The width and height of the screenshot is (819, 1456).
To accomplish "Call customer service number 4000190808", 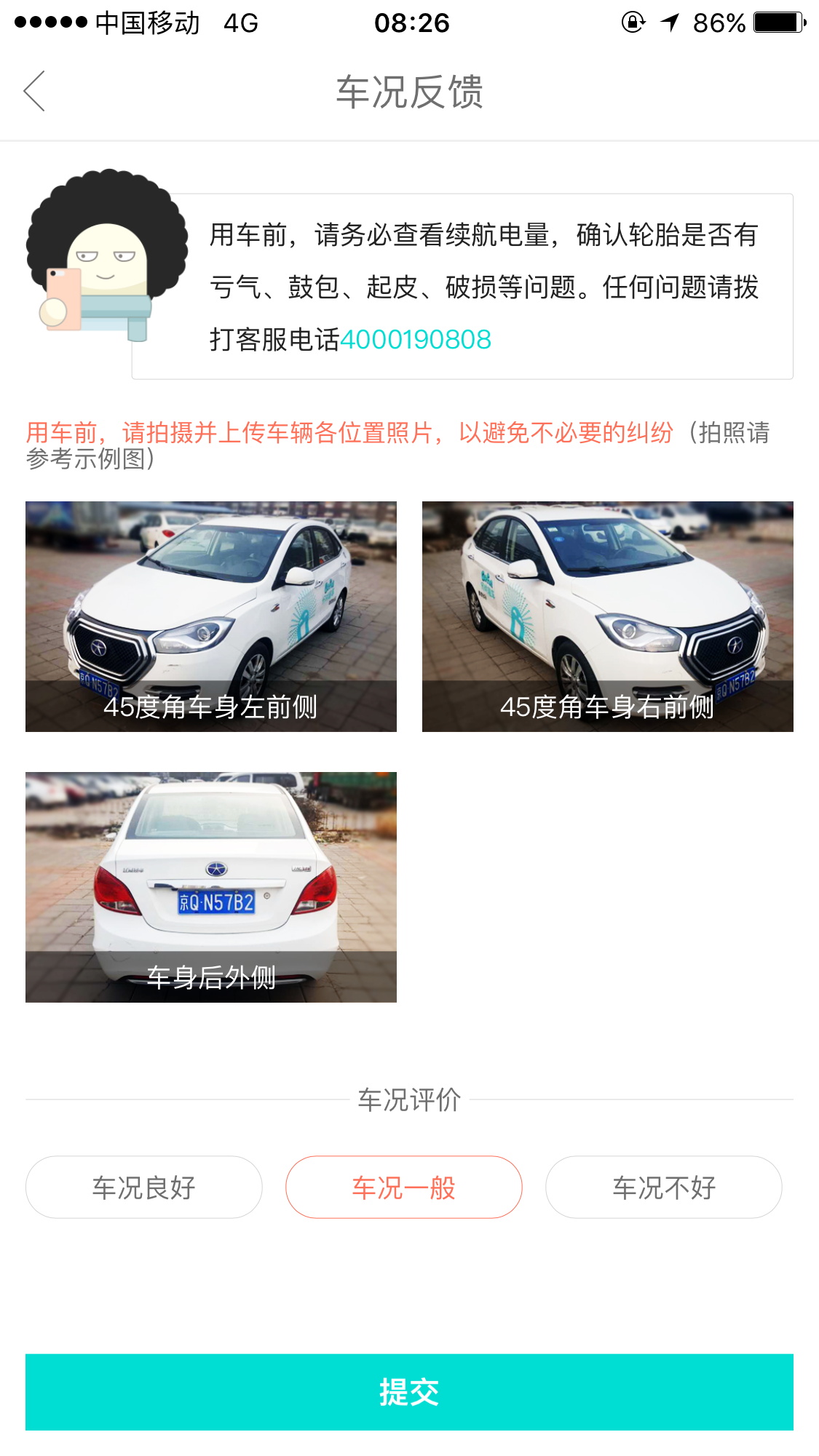I will (x=416, y=340).
